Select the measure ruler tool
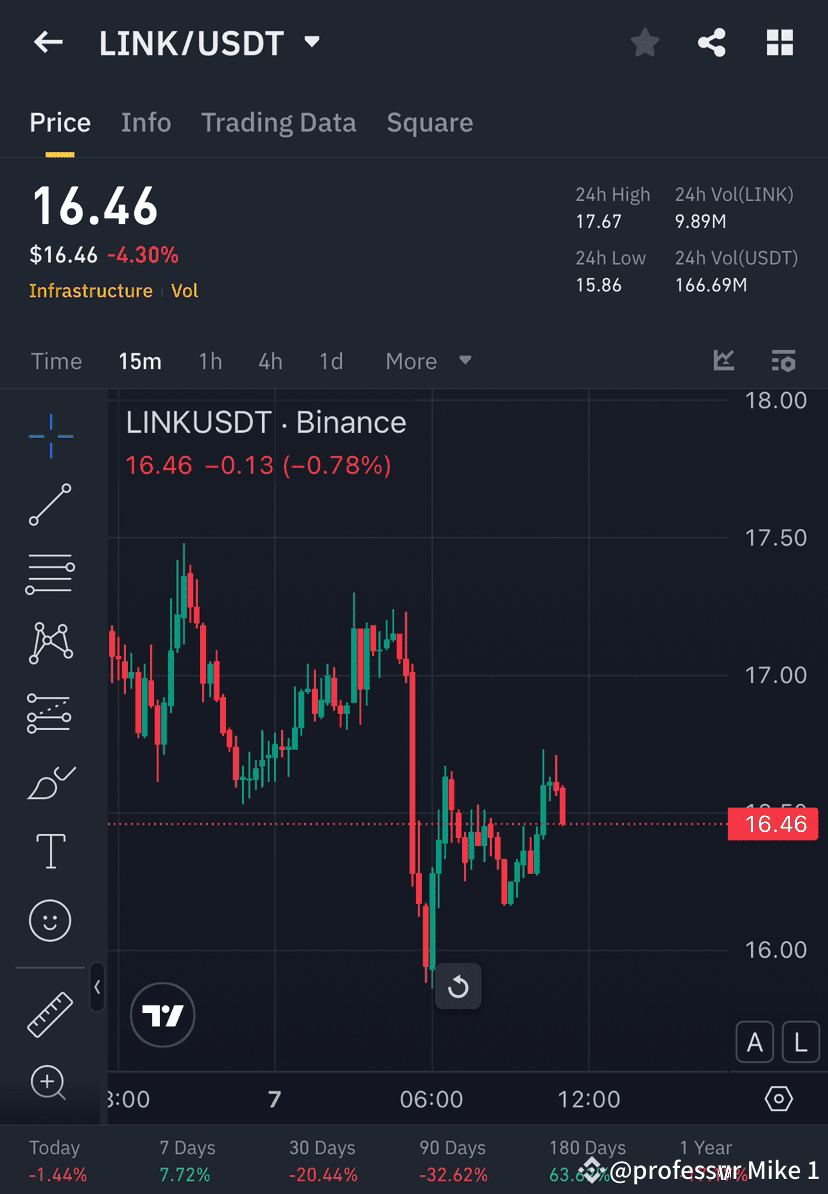Viewport: 828px width, 1194px height. coord(50,1013)
